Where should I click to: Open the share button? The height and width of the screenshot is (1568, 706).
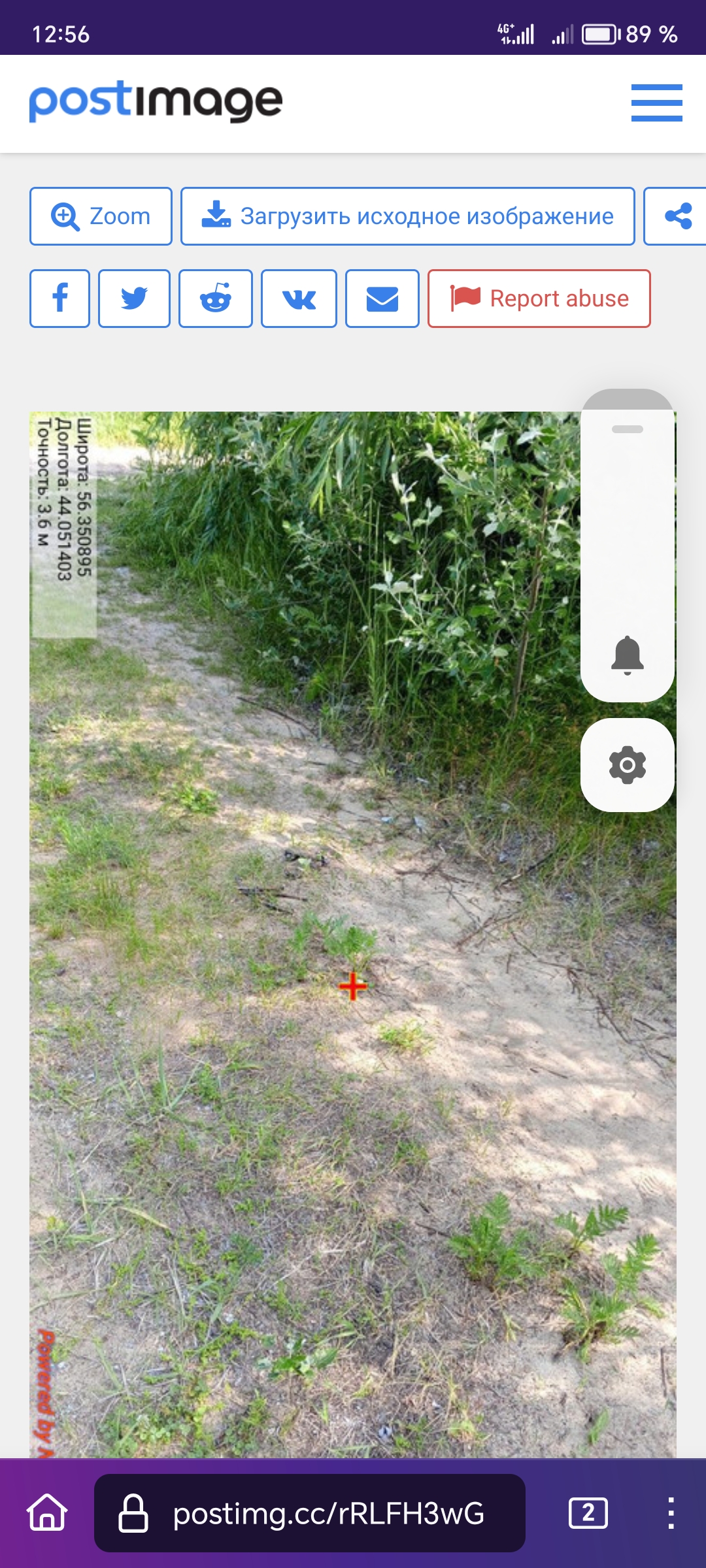click(676, 216)
